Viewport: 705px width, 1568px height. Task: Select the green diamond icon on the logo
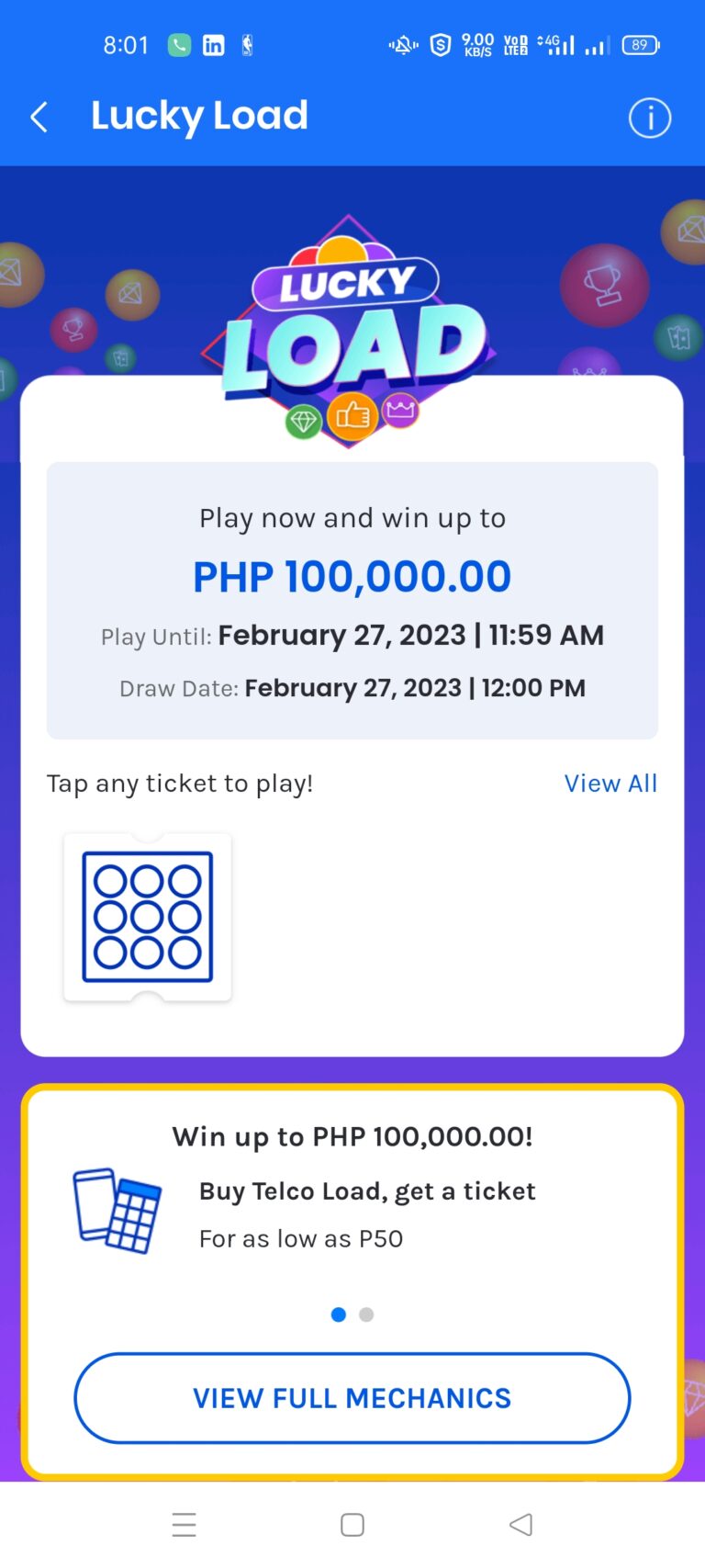click(x=303, y=418)
